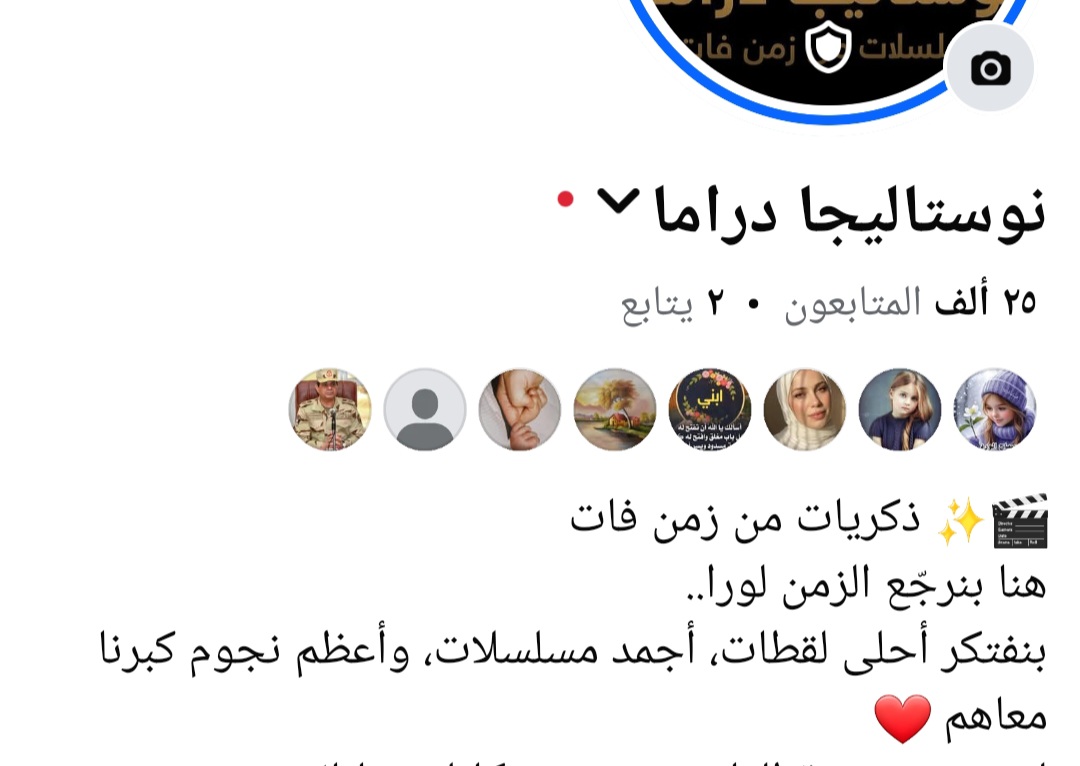Open the follower avatar with military officer

pos(330,409)
